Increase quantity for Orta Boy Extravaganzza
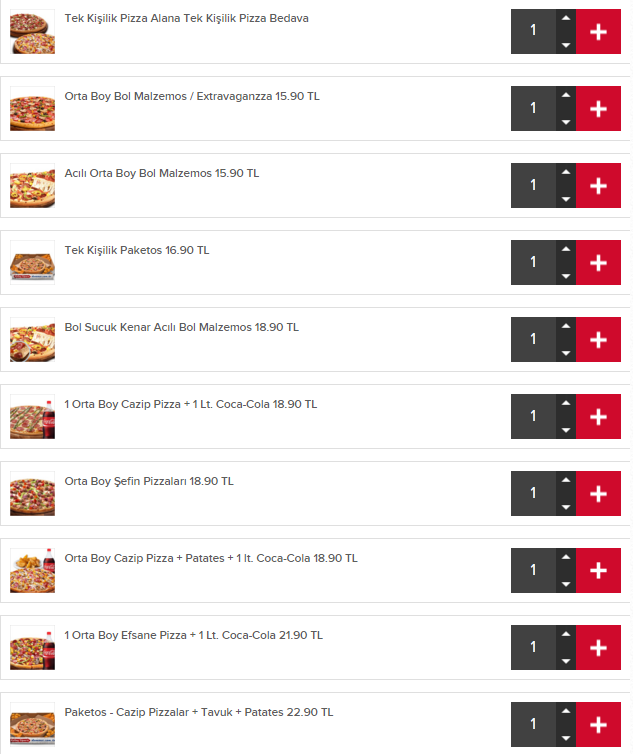The height and width of the screenshot is (754, 633). pyautogui.click(x=566, y=96)
